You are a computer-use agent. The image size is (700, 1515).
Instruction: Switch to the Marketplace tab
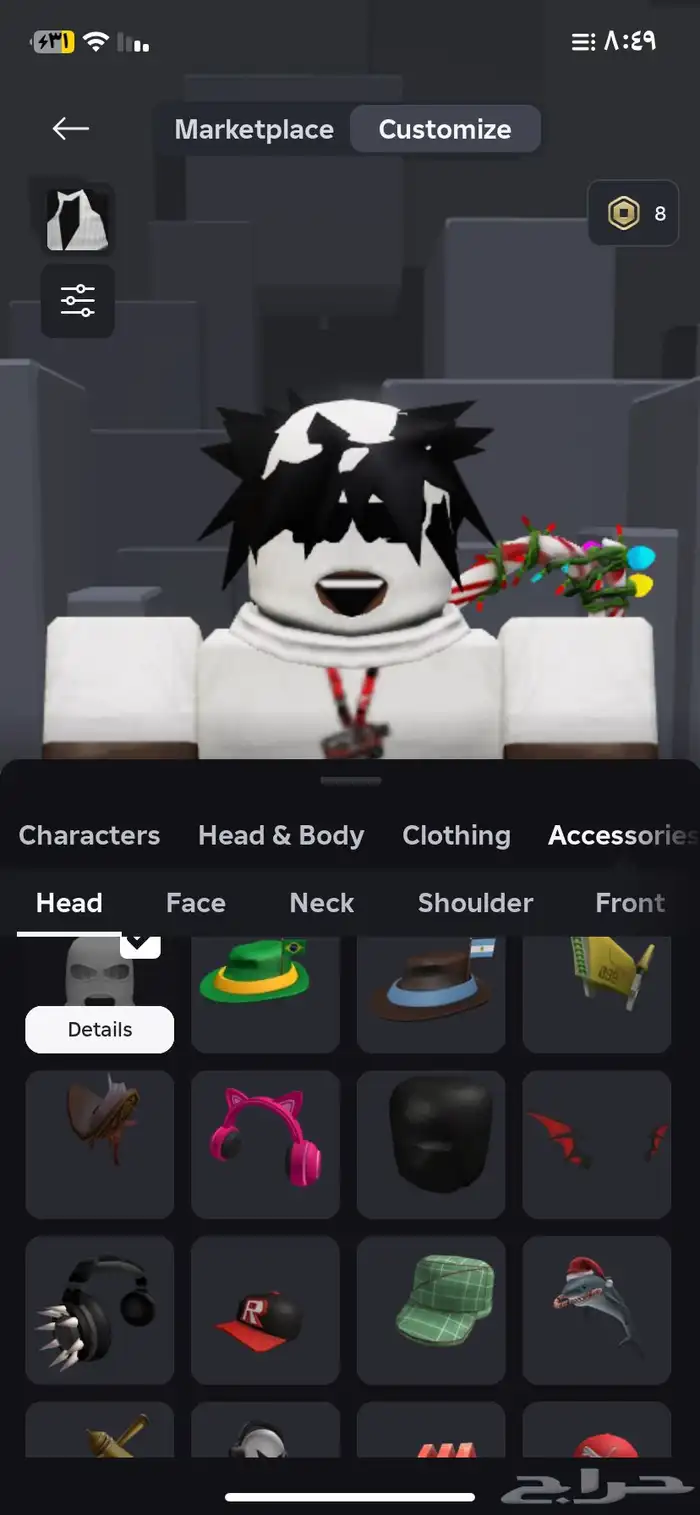pos(254,130)
